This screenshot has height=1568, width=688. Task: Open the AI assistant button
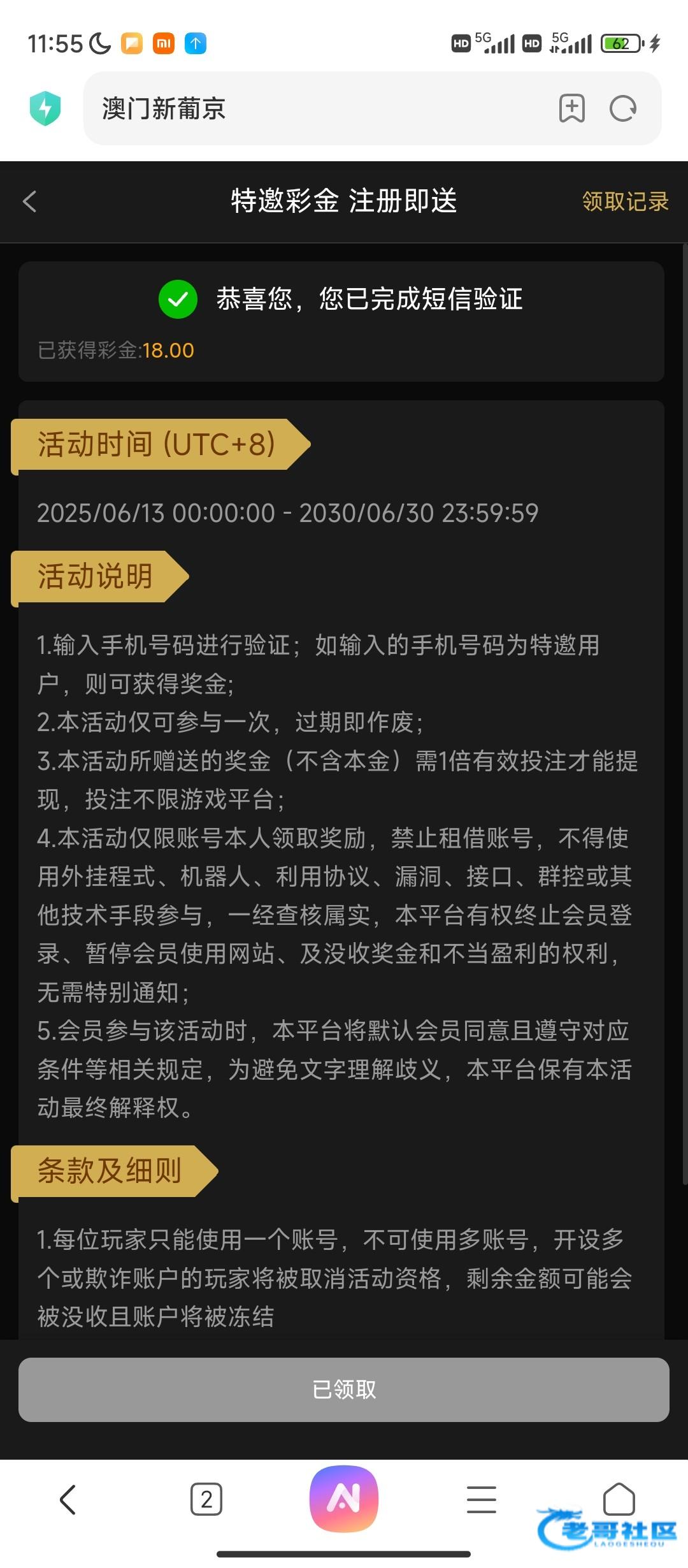pyautogui.click(x=344, y=1498)
